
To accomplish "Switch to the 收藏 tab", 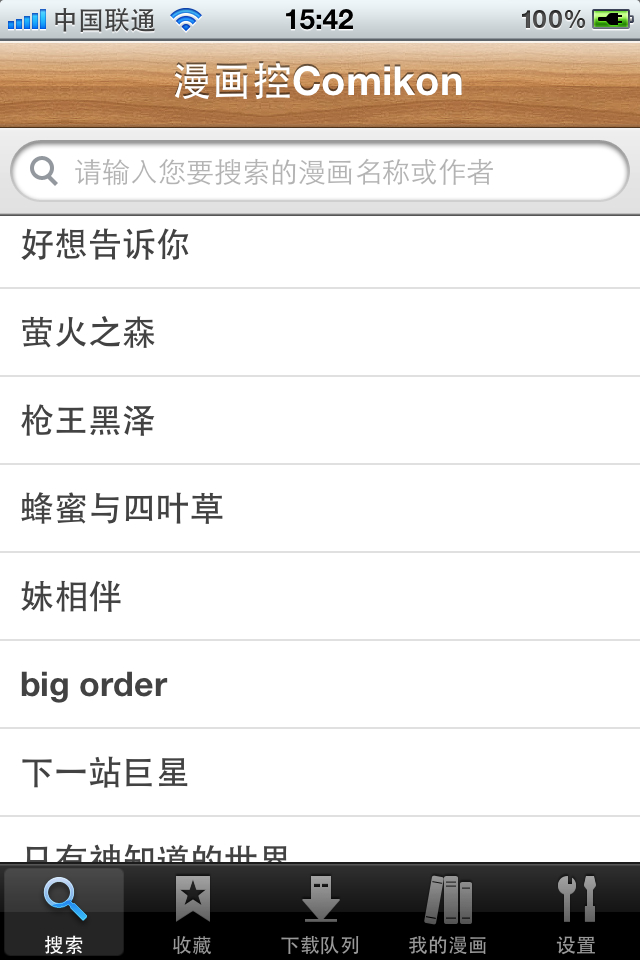I will [192, 912].
